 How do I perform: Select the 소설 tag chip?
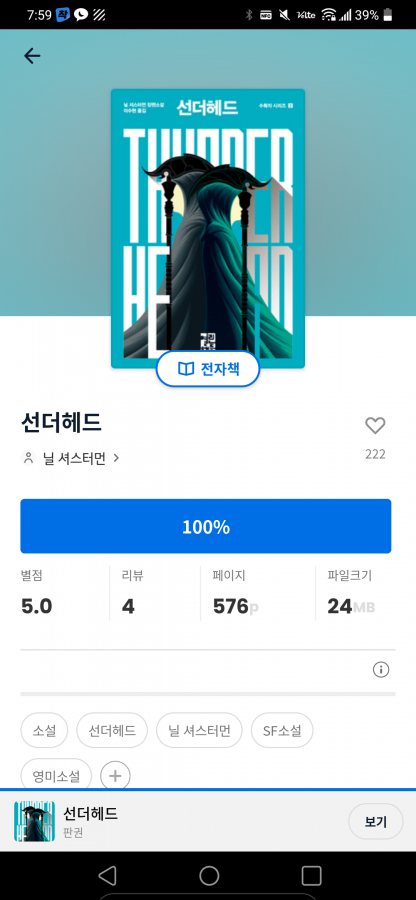tap(45, 731)
